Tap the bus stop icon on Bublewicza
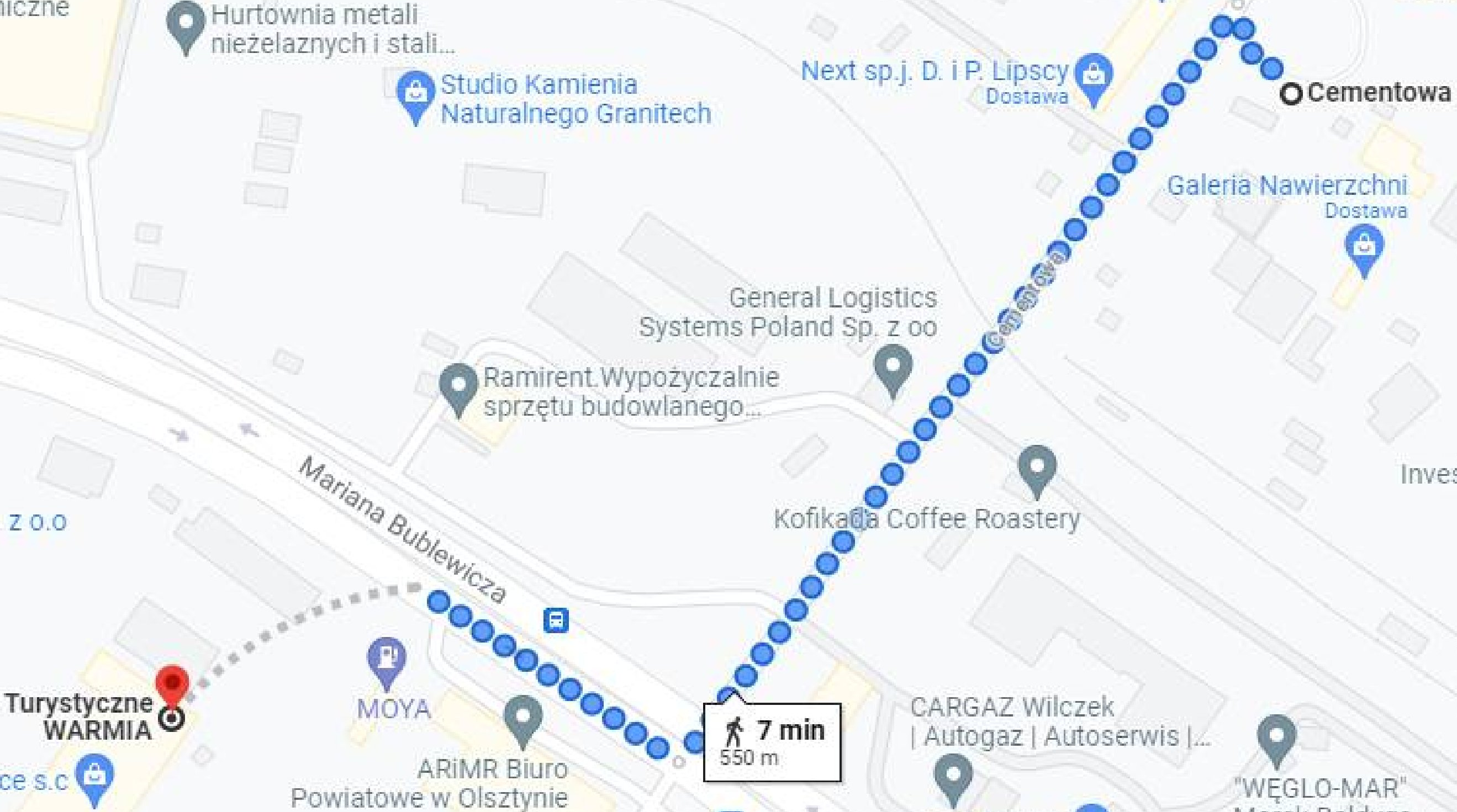 pyautogui.click(x=556, y=620)
